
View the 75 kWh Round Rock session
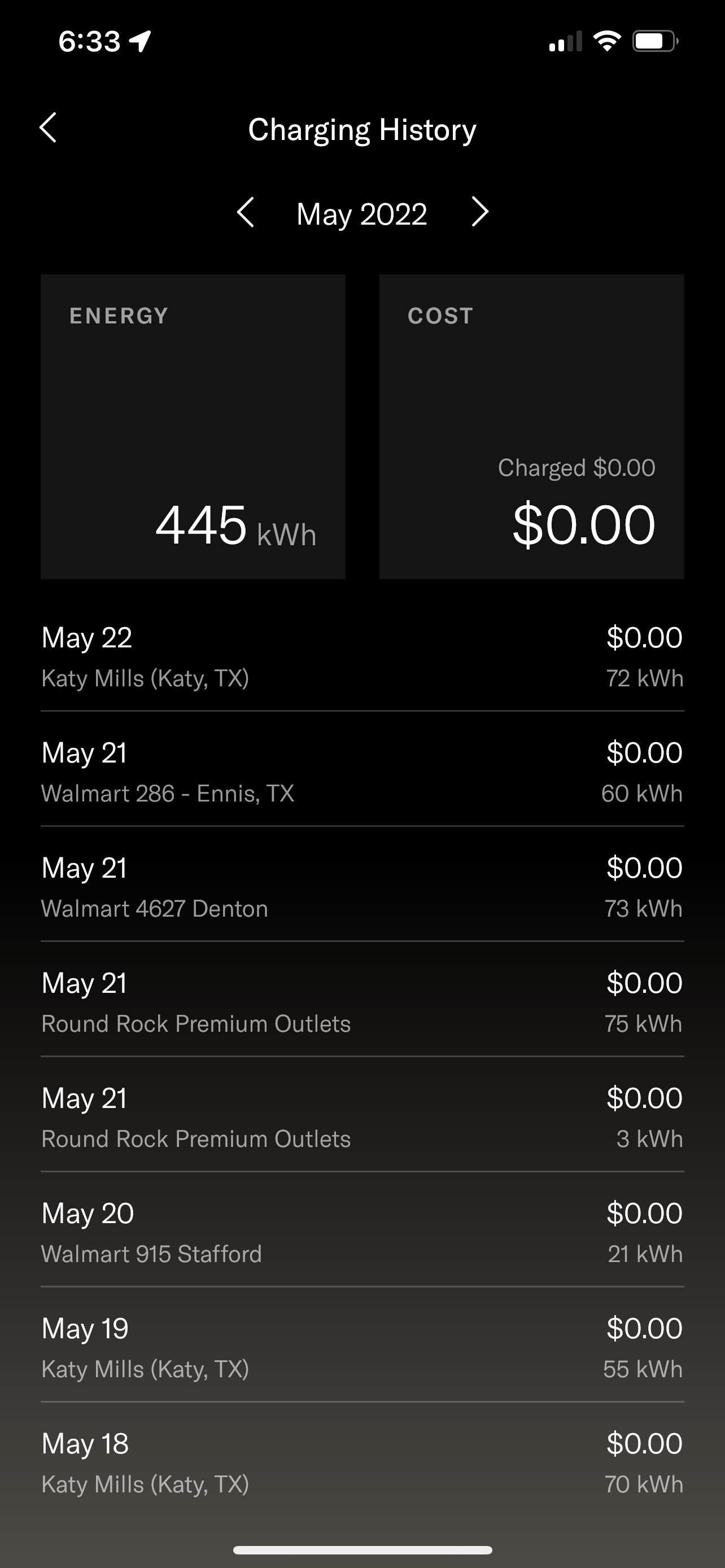(362, 1002)
